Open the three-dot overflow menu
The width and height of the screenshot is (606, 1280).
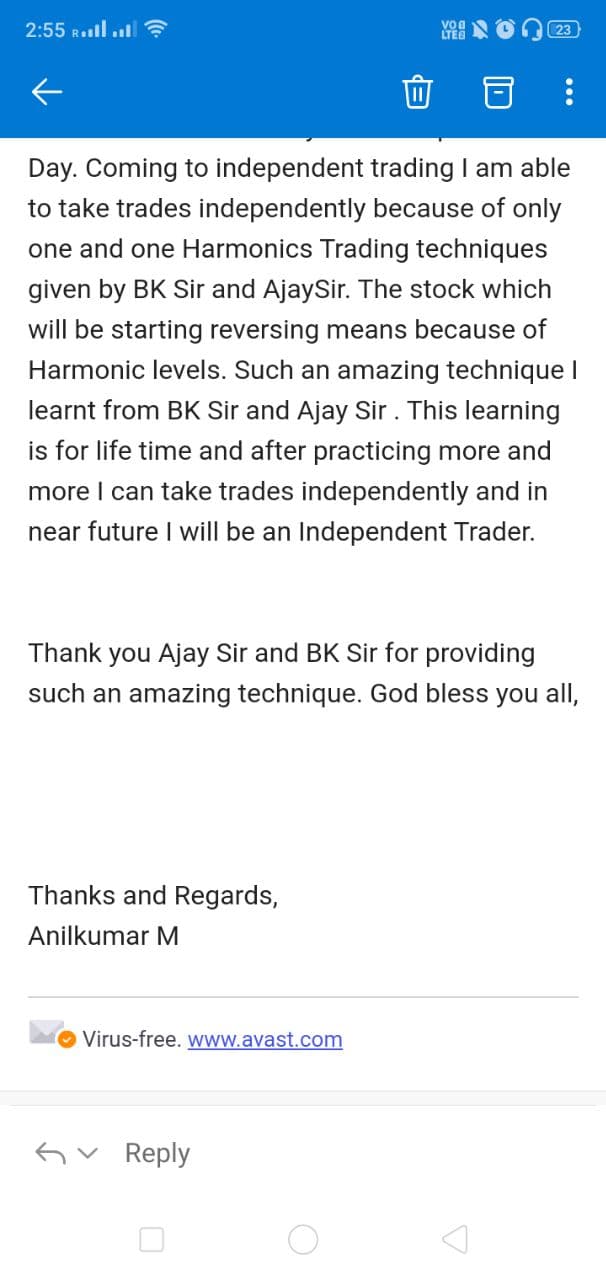click(569, 93)
